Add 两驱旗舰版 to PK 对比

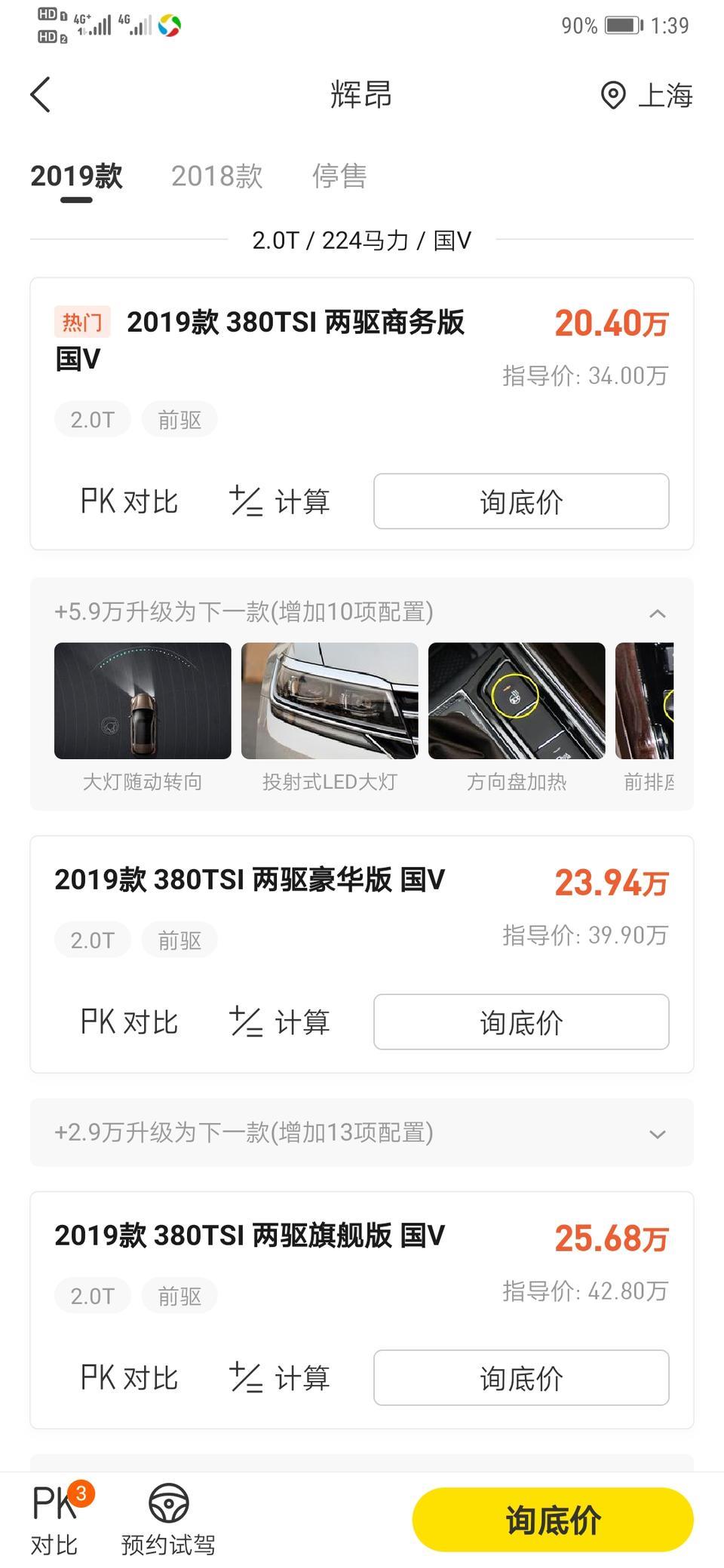tap(129, 1378)
